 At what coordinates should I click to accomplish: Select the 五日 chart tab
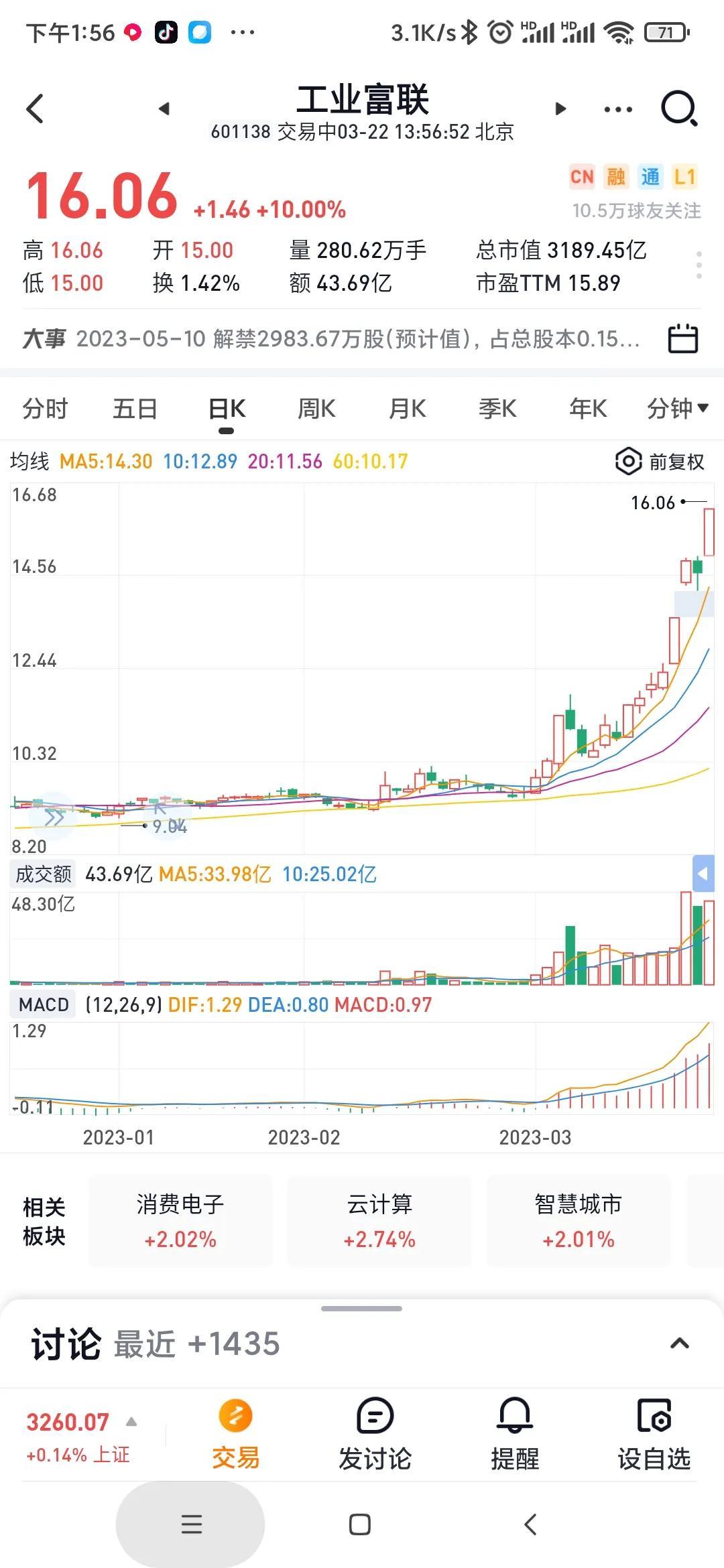point(135,408)
